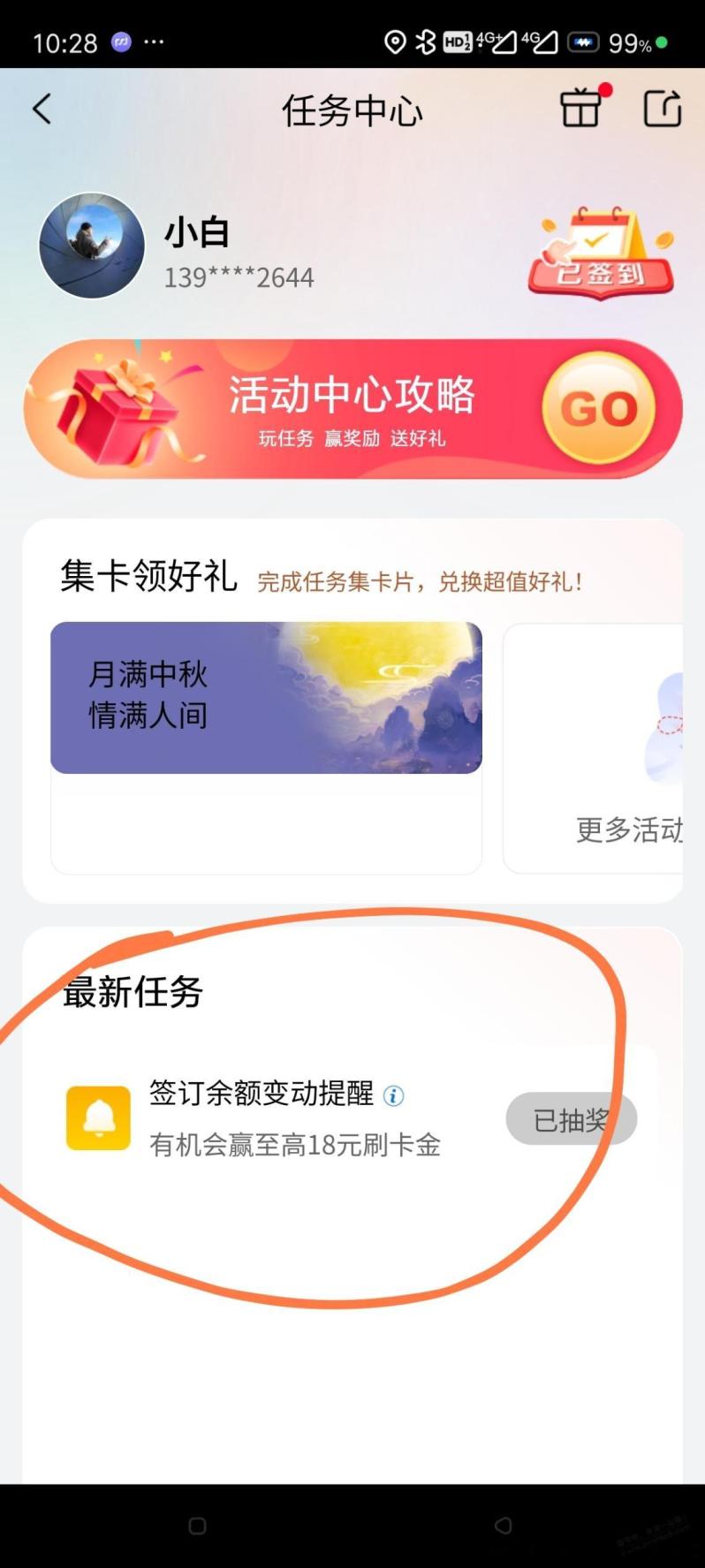The image size is (705, 1568).
Task: Tap the 已抽奖 button
Action: tap(571, 1119)
